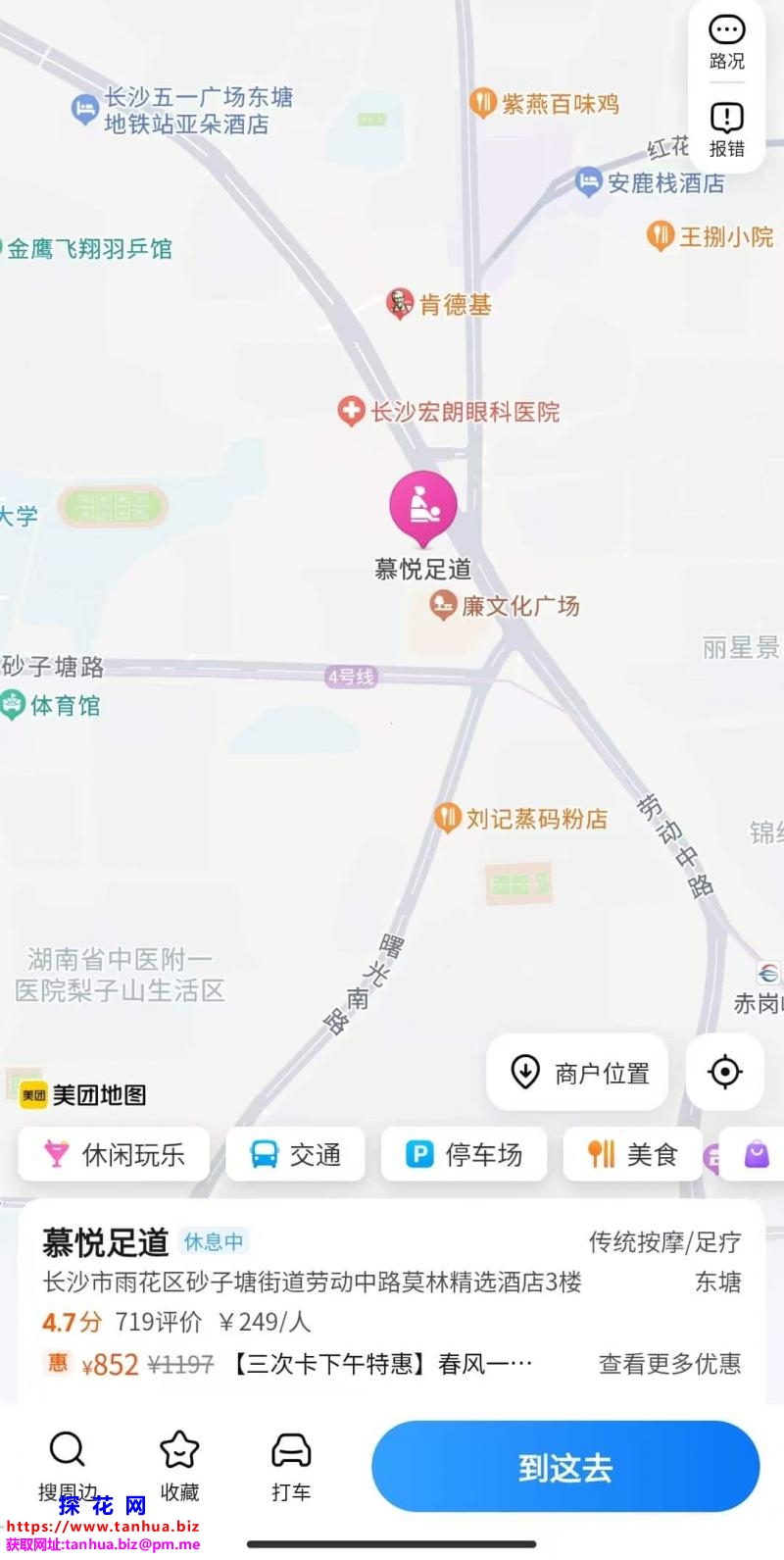Select the 交通 chip
This screenshot has width=784, height=1560.
[x=295, y=1154]
